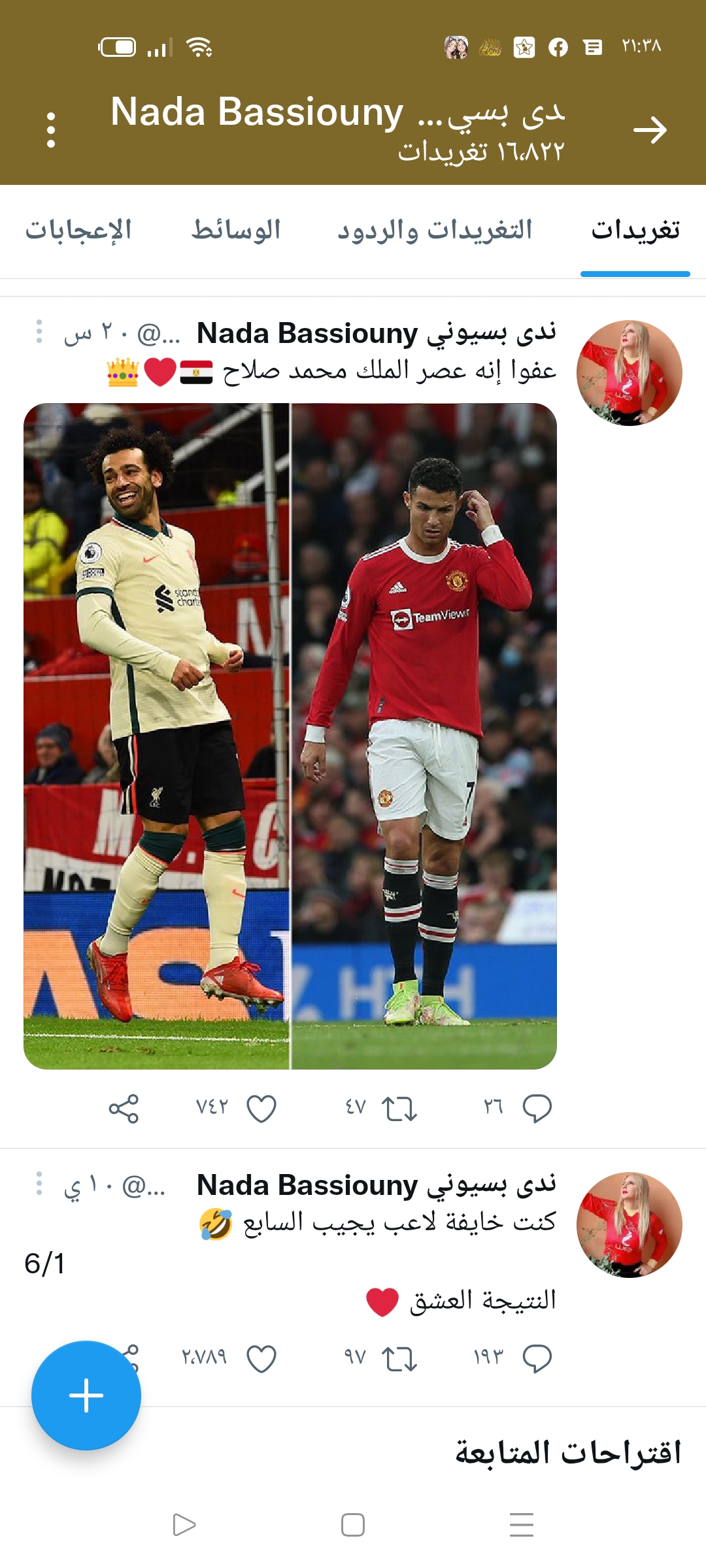This screenshot has width=706, height=1568.
Task: Open the Salah and Ronaldo tweet photo
Action: coord(290,736)
